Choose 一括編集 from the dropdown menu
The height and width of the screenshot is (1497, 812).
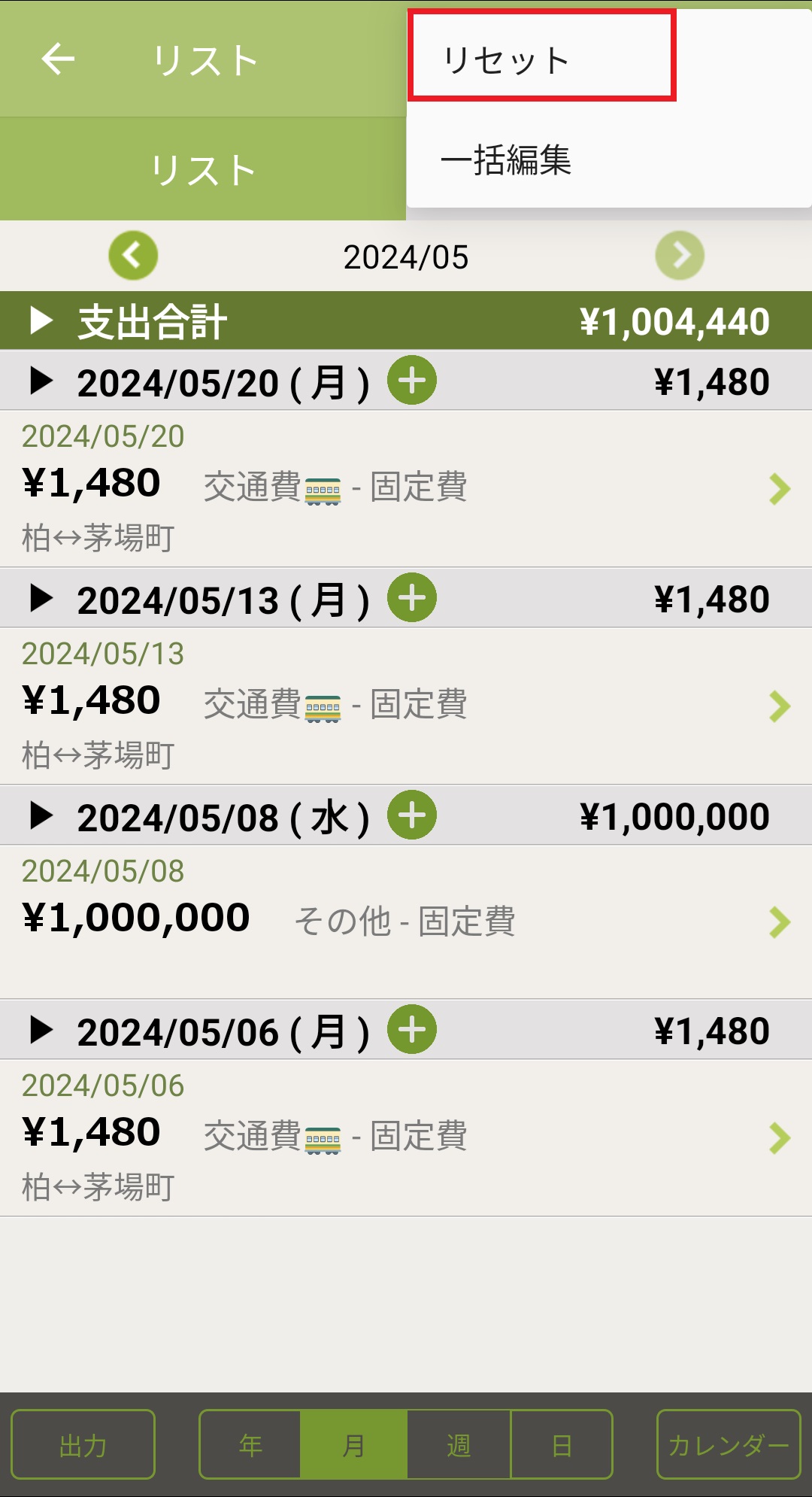click(x=505, y=159)
